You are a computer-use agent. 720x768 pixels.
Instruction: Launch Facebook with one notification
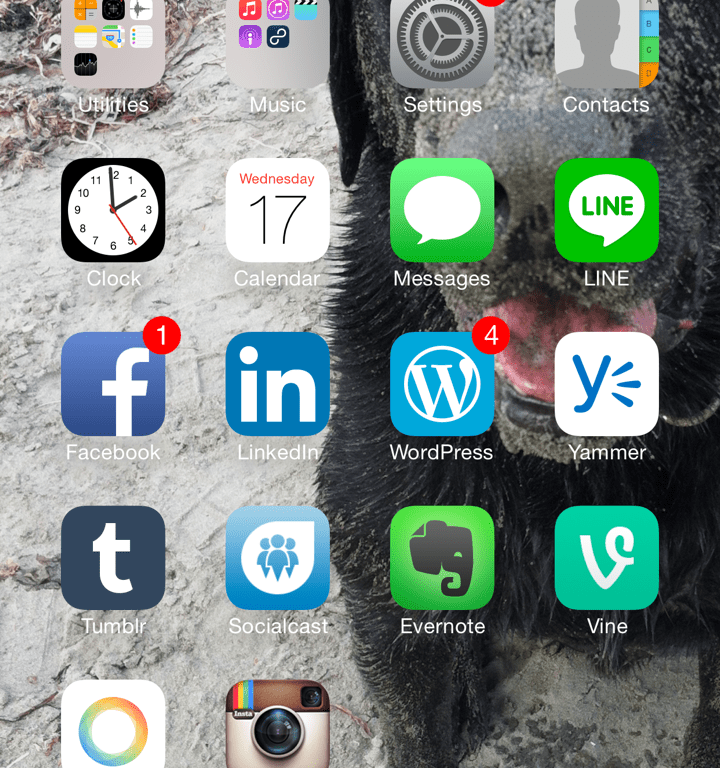(x=113, y=384)
